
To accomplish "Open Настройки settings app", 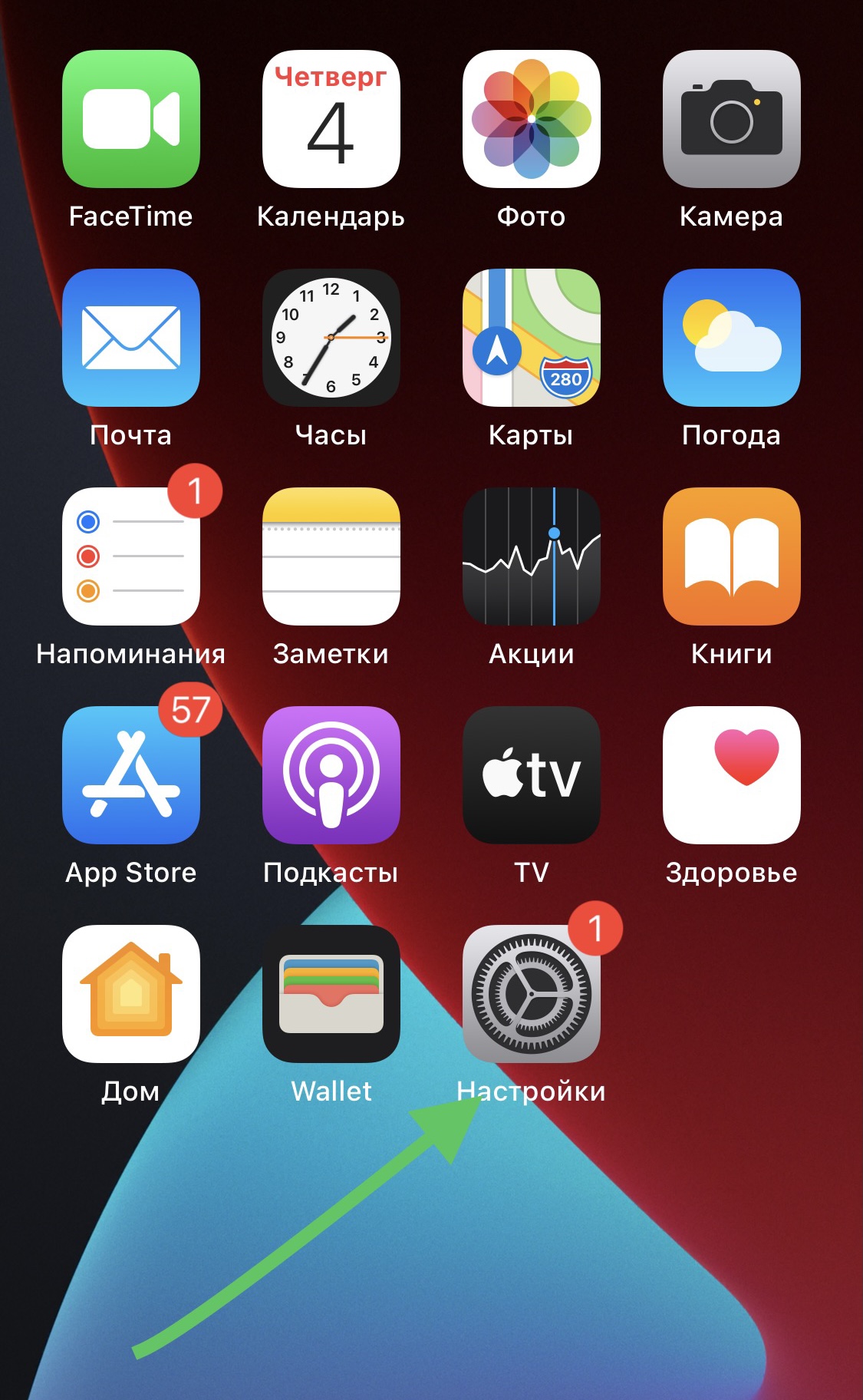I will coord(532,994).
